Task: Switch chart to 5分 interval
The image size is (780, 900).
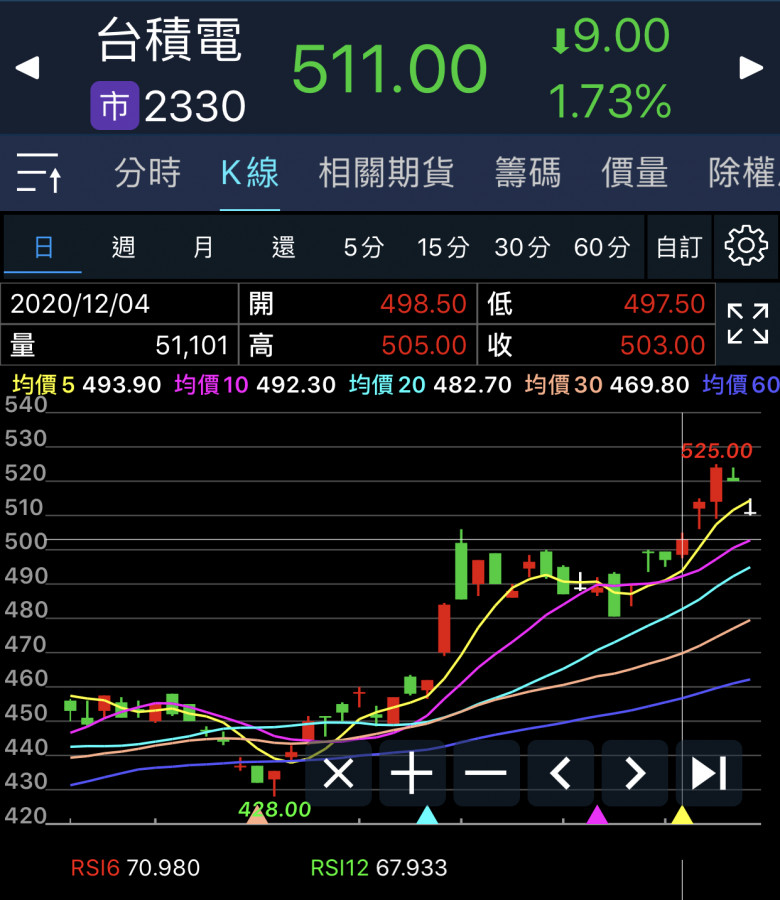Action: coord(363,247)
